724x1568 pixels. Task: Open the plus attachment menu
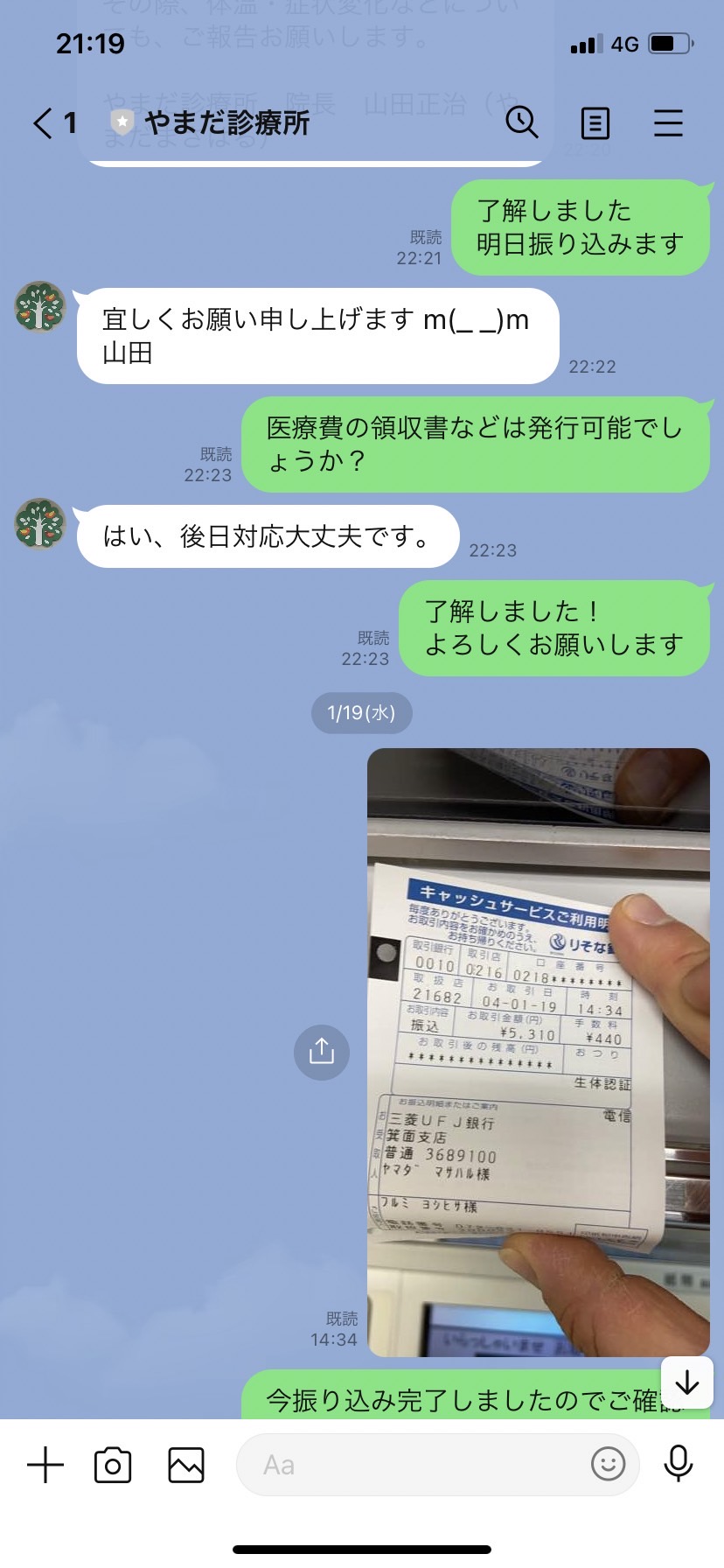point(45,1465)
